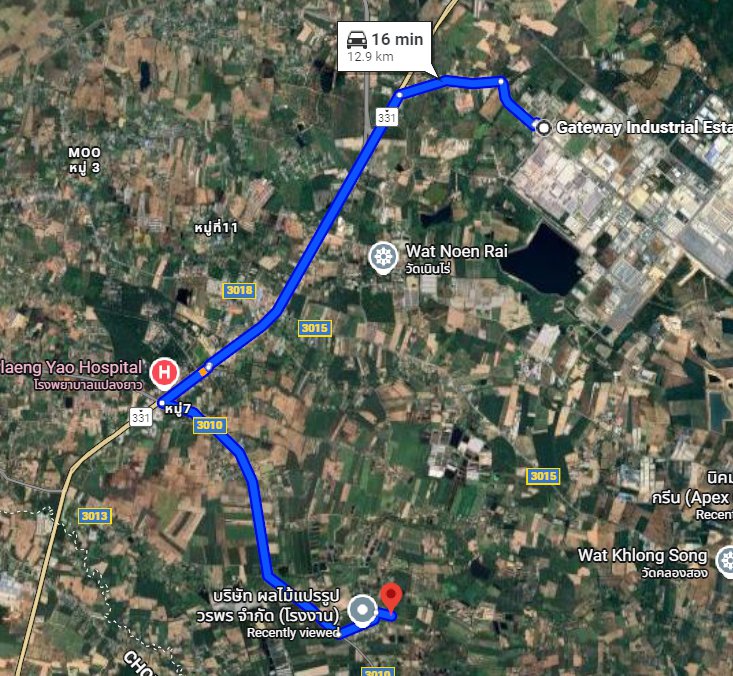Image resolution: width=733 pixels, height=676 pixels.
Task: Tap the 16 min route callout
Action: click(x=385, y=46)
